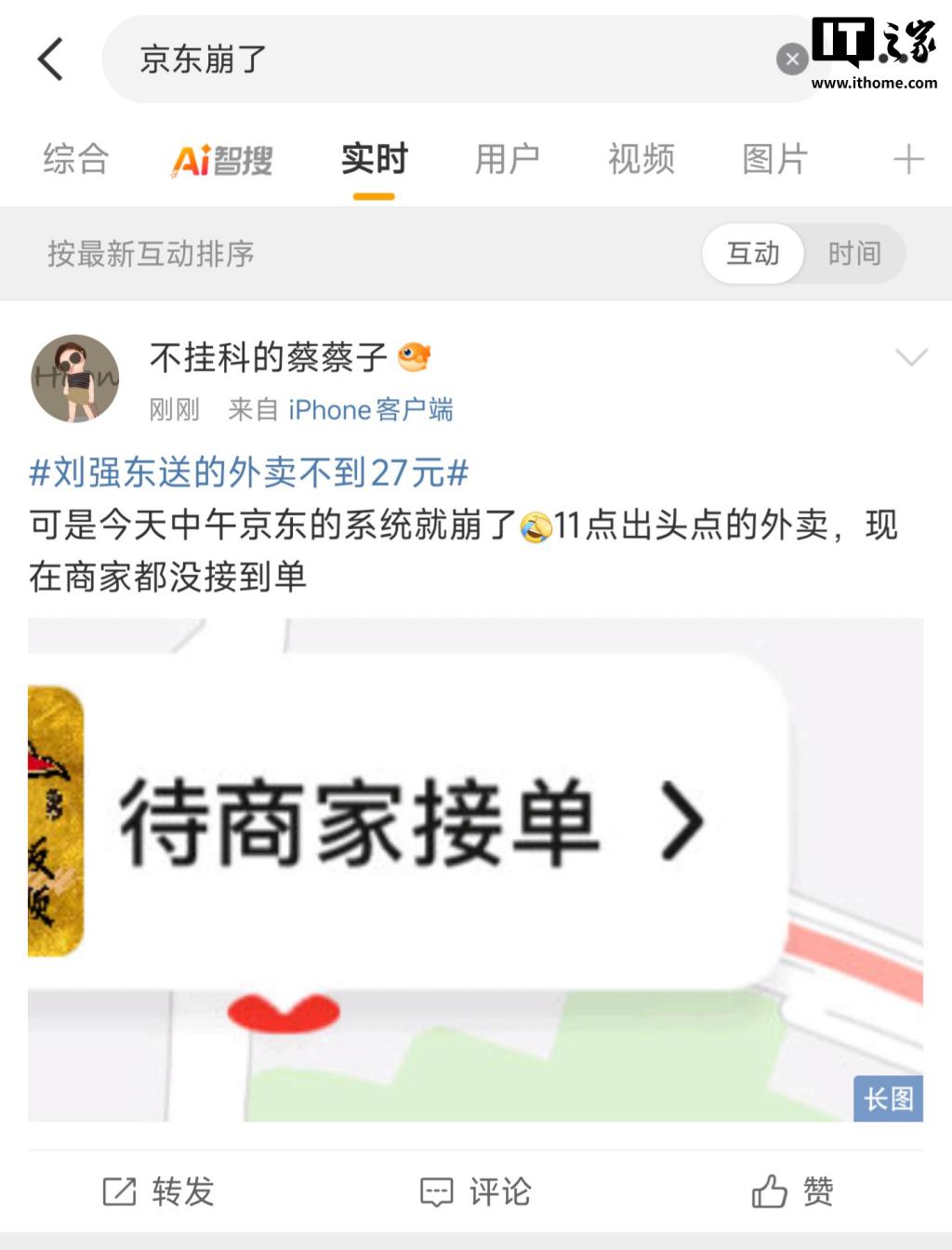Screen dimensions: 952x1250
Task: Switch to the 综合 tab
Action: pos(76,159)
